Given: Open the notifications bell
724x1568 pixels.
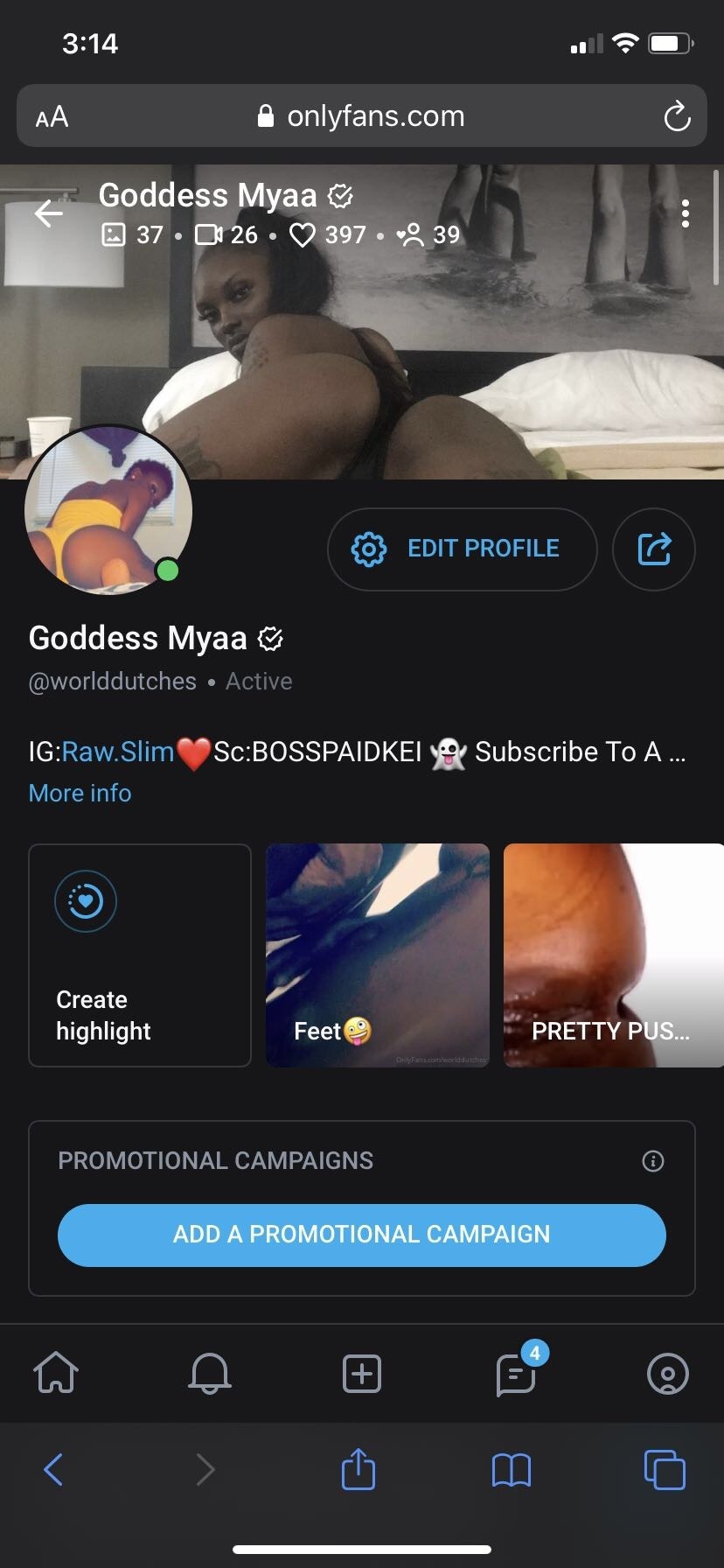Looking at the screenshot, I should coord(210,1372).
